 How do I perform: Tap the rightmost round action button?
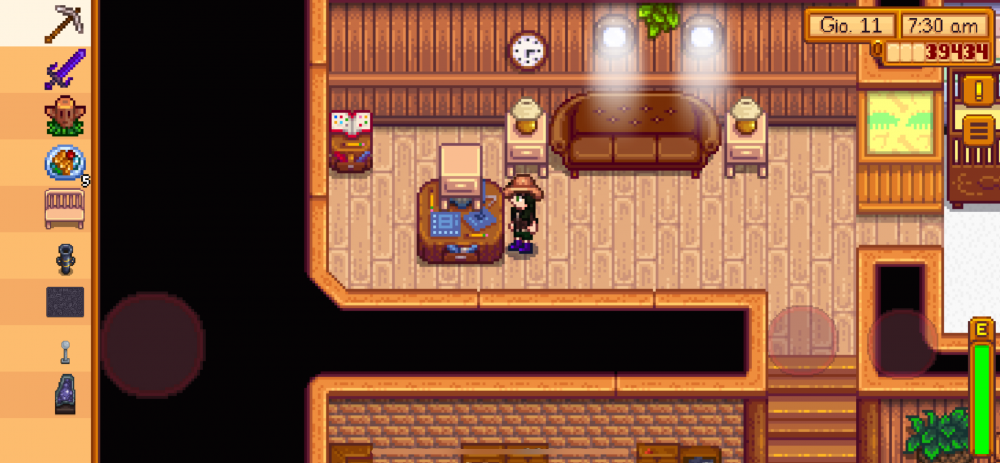coord(902,343)
